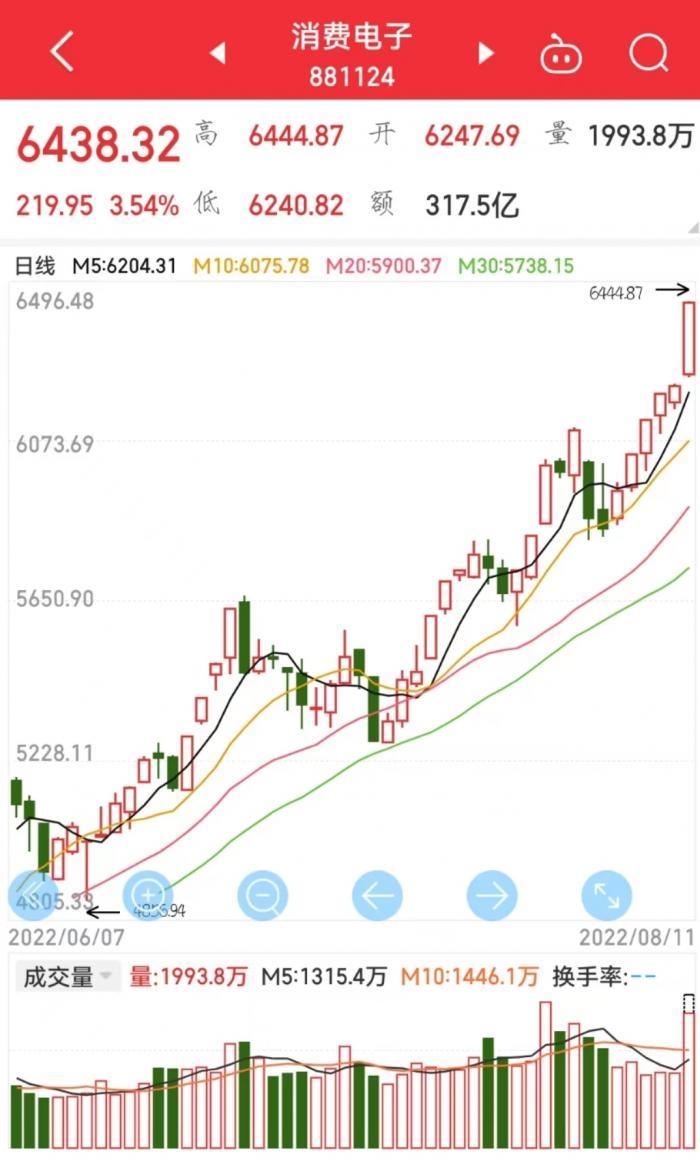The width and height of the screenshot is (700, 1171).
Task: Open the 成交量 indicator dropdown
Action: [x=68, y=976]
